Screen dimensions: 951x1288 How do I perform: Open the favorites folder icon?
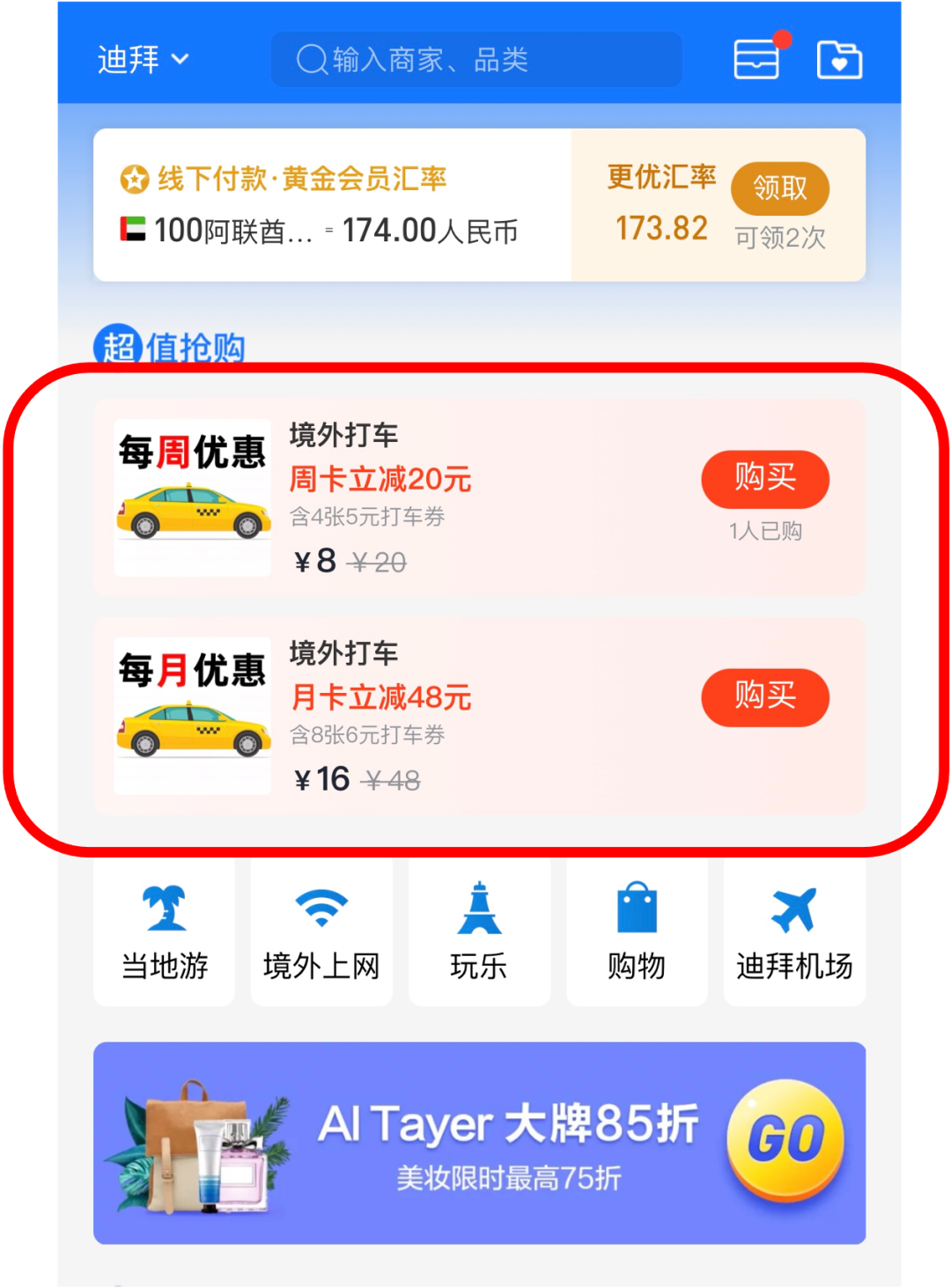pyautogui.click(x=838, y=60)
